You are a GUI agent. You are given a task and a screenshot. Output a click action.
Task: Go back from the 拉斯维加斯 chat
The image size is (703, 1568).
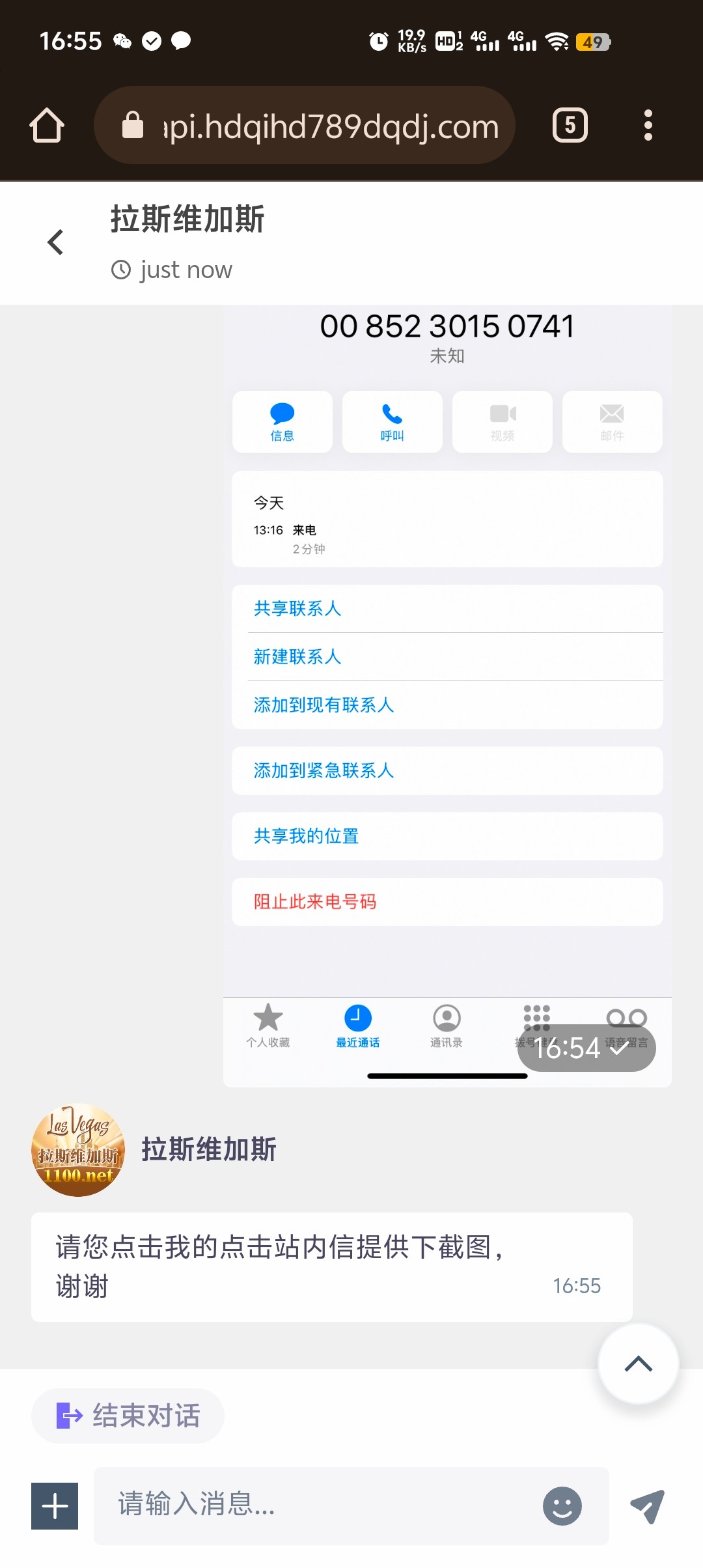[x=56, y=242]
